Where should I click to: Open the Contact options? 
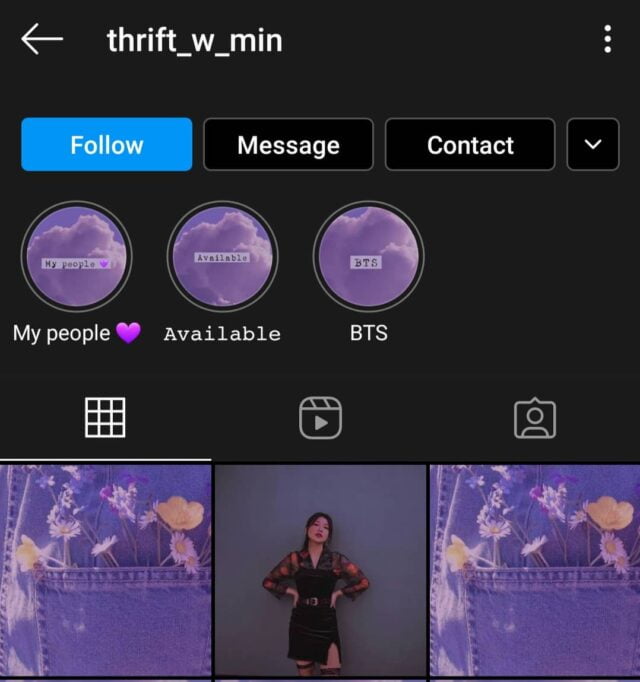click(x=470, y=145)
